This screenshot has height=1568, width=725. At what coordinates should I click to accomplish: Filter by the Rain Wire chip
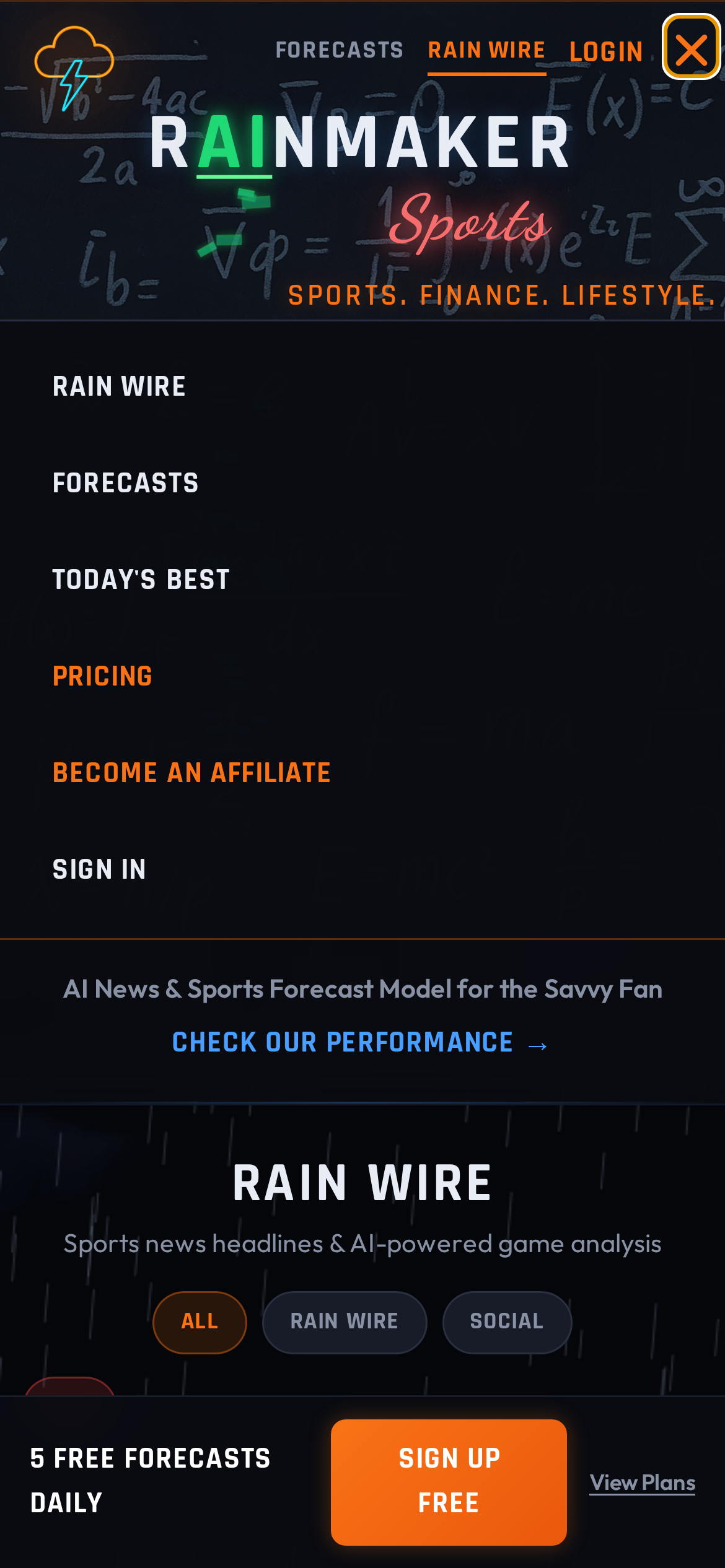(x=345, y=1322)
